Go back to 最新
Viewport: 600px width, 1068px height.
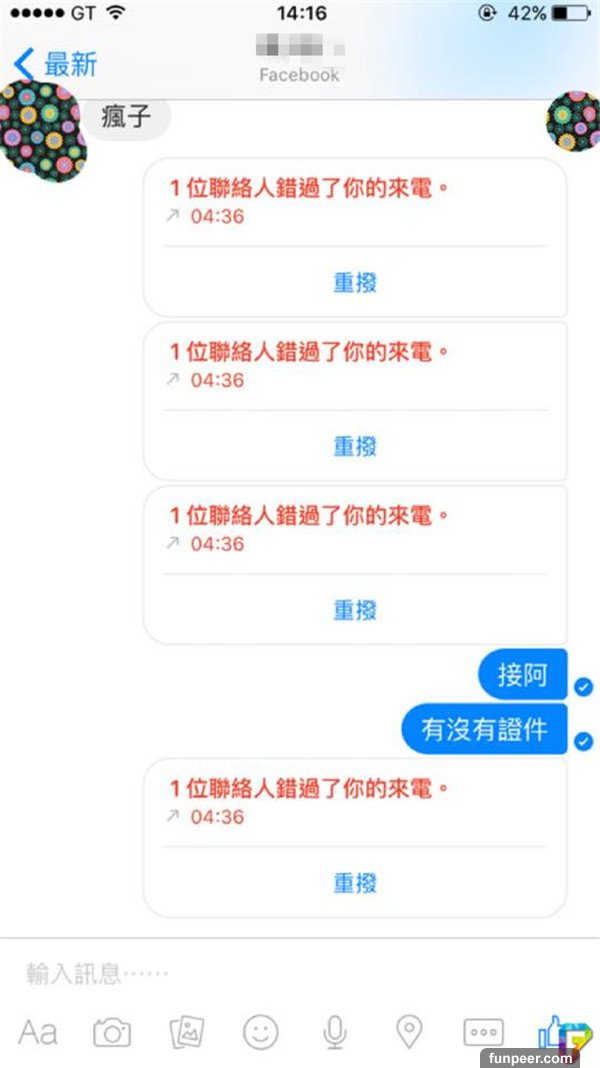[56, 65]
